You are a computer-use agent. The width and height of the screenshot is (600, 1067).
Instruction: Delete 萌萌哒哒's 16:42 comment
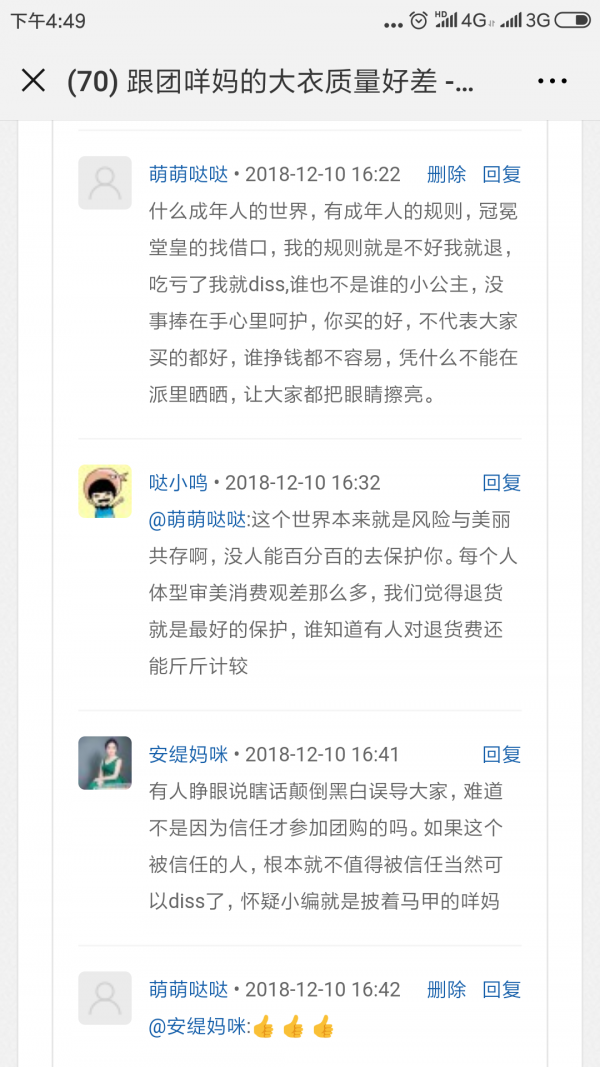[x=446, y=989]
